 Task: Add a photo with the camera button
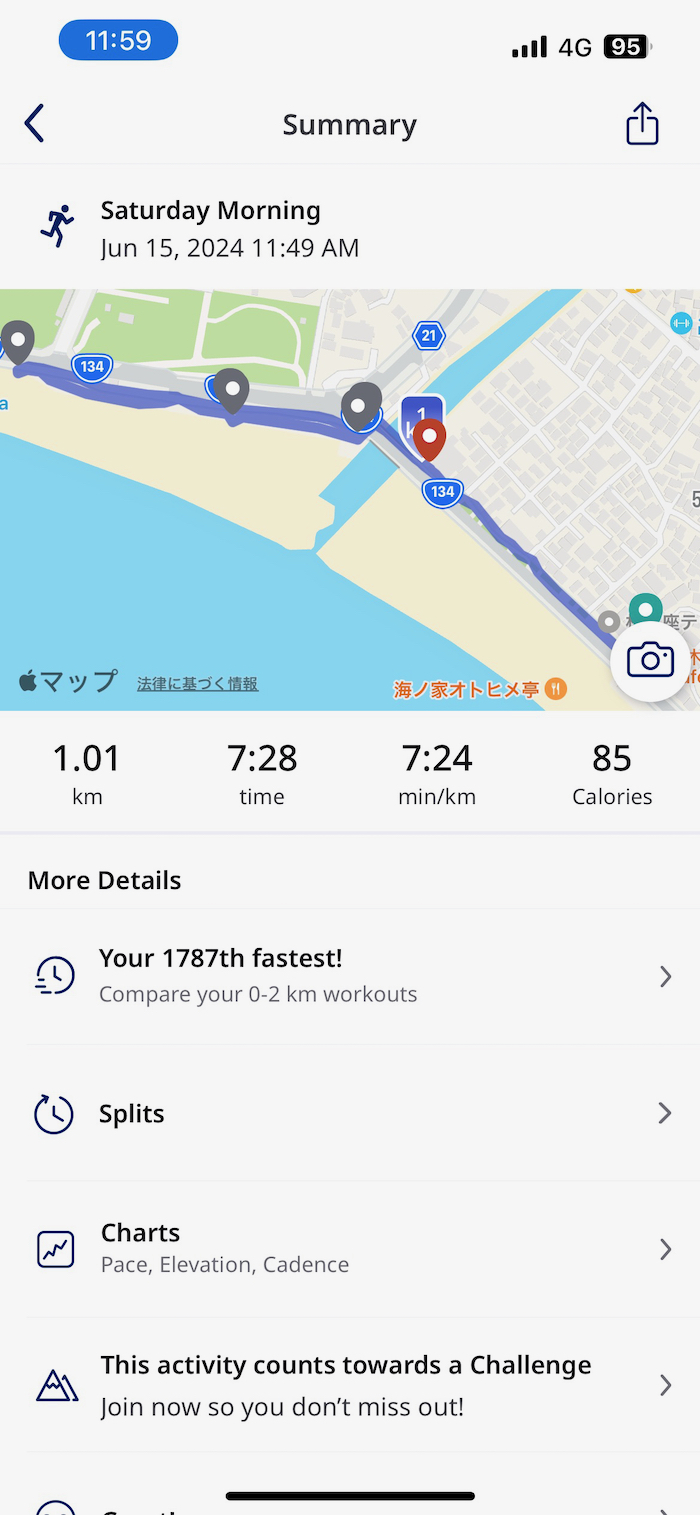tap(650, 660)
